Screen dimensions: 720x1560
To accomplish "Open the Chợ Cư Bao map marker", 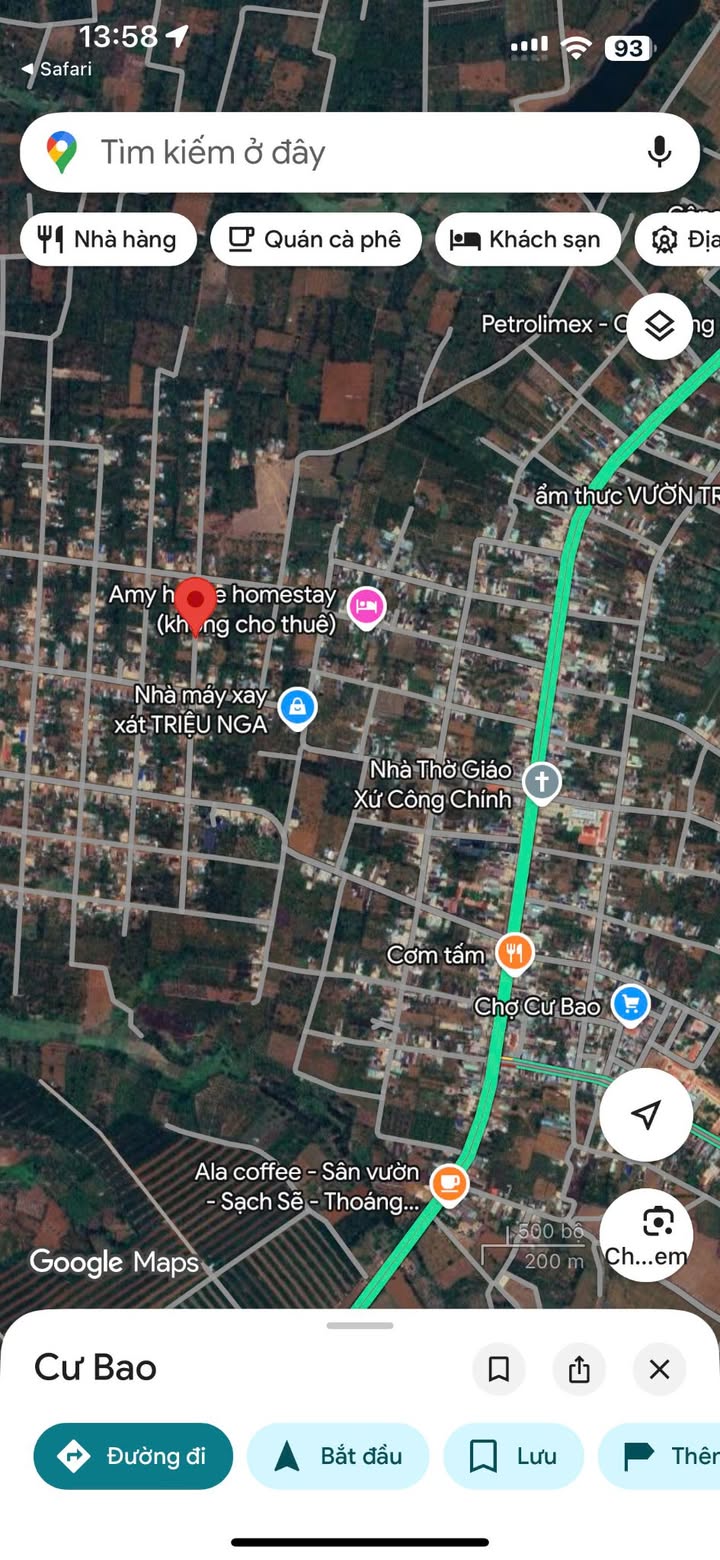I will (x=630, y=1004).
